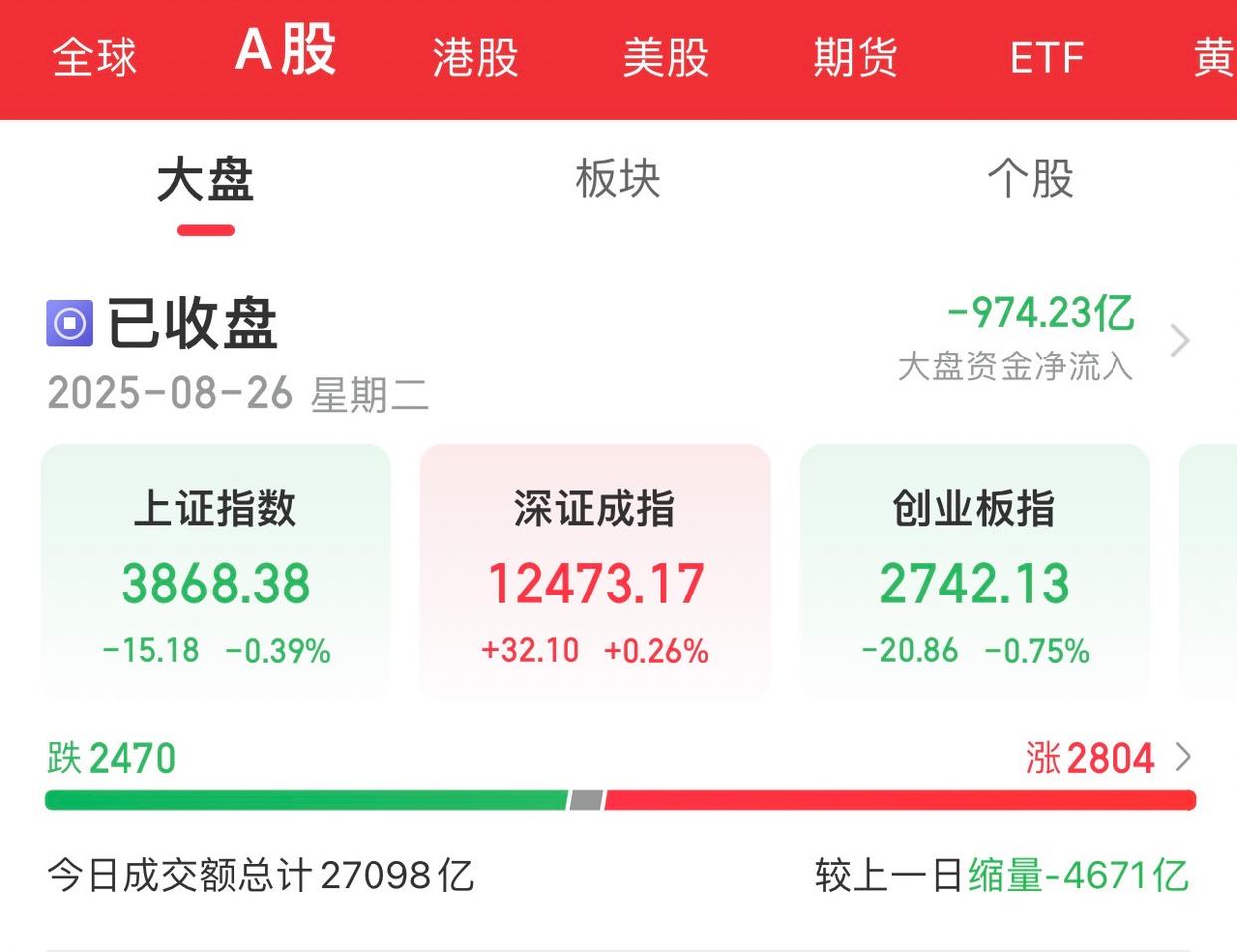The height and width of the screenshot is (952, 1237).
Task: Select the 大盘 sub-tab
Action: (x=206, y=182)
